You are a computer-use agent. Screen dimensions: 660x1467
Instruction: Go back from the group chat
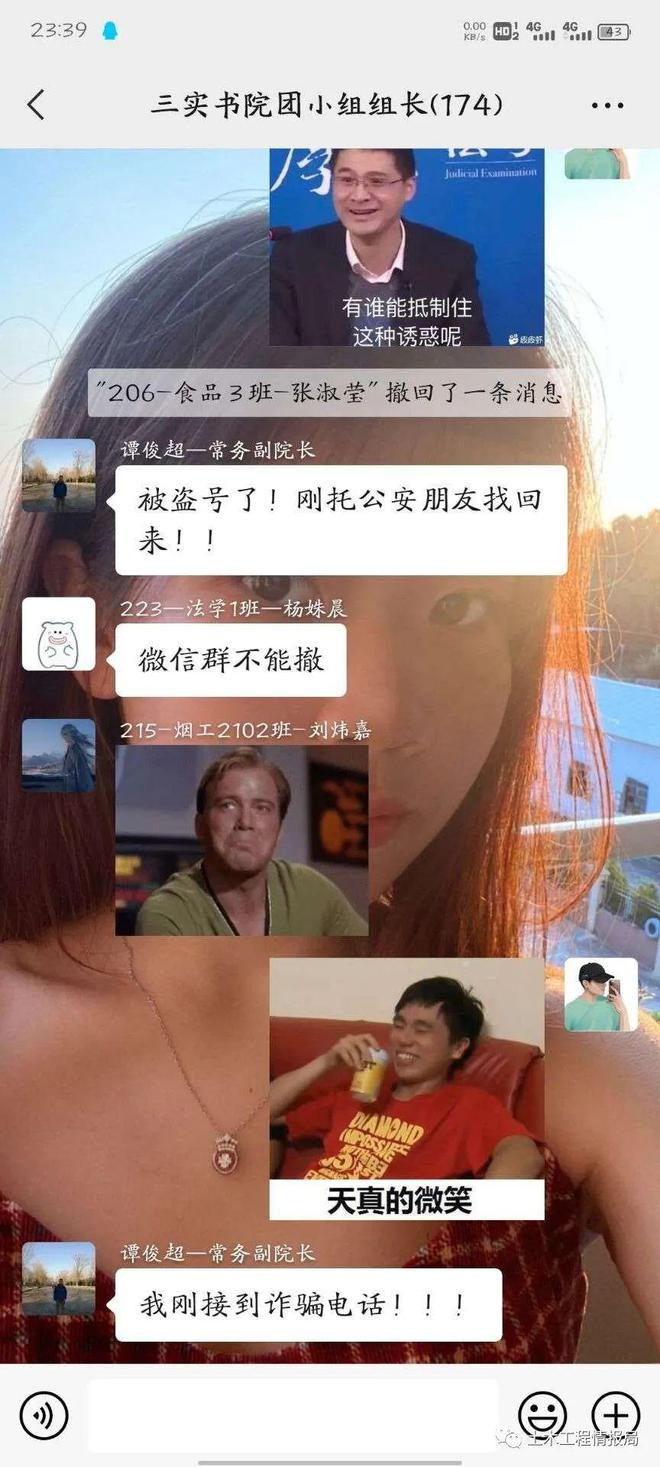tap(36, 104)
